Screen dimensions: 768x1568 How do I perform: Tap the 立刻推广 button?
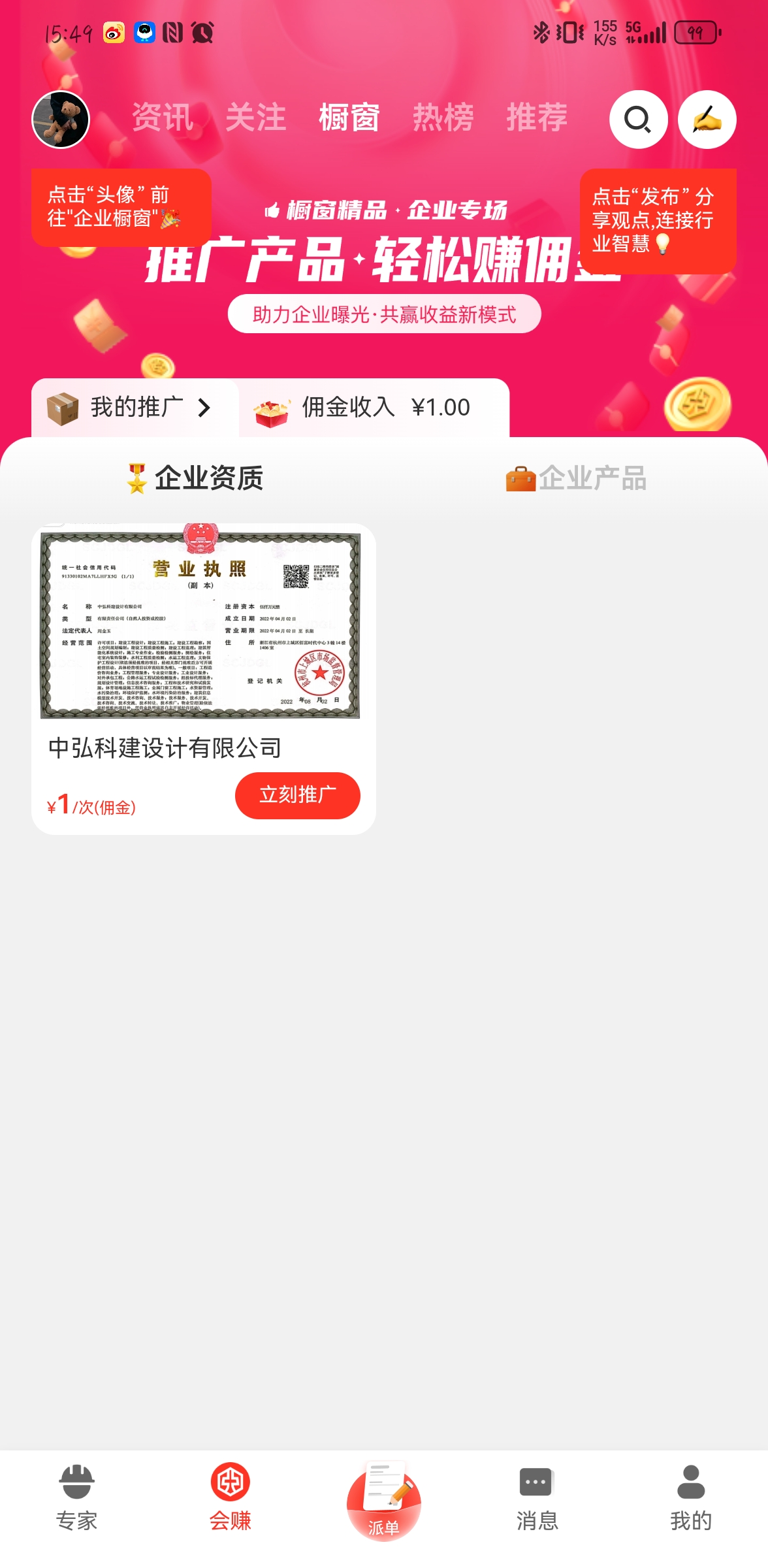pos(297,795)
